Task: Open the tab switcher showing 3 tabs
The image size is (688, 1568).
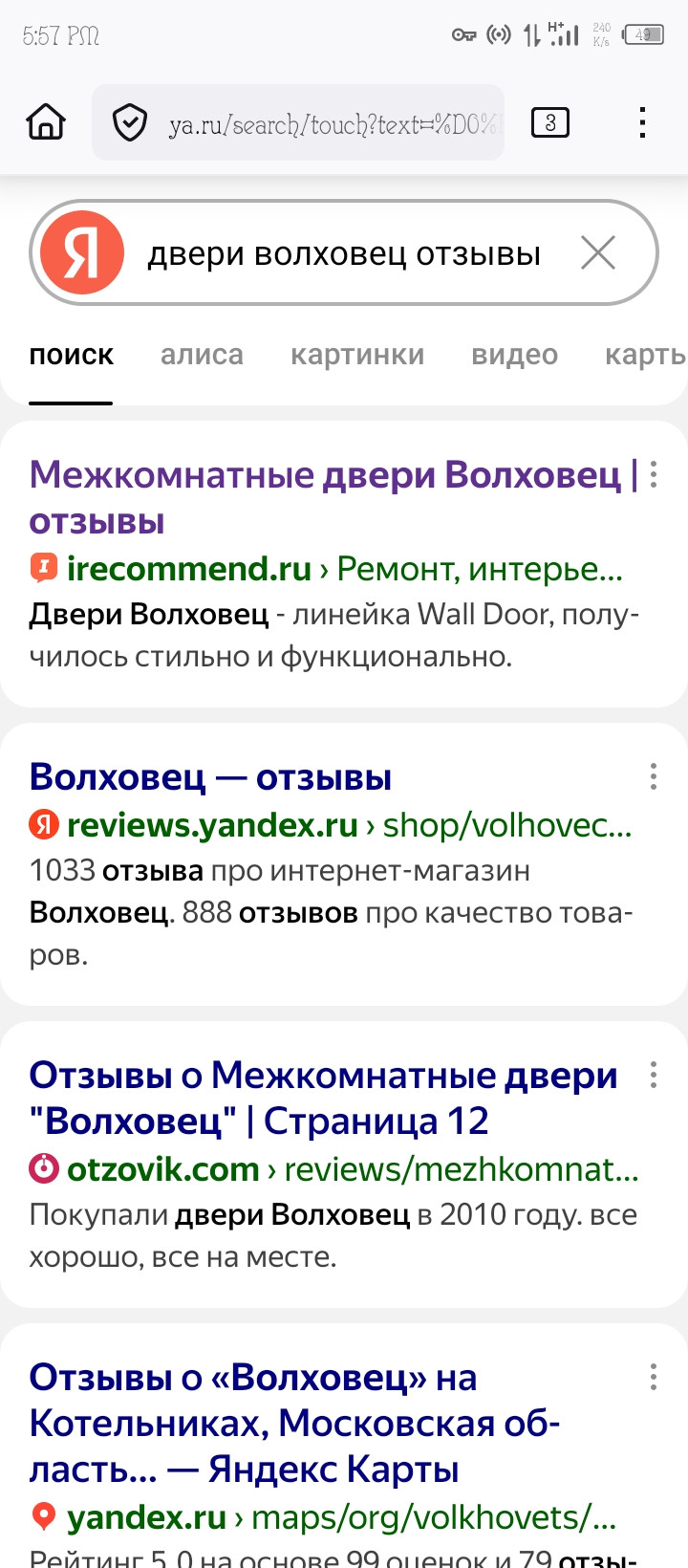Action: point(549,122)
